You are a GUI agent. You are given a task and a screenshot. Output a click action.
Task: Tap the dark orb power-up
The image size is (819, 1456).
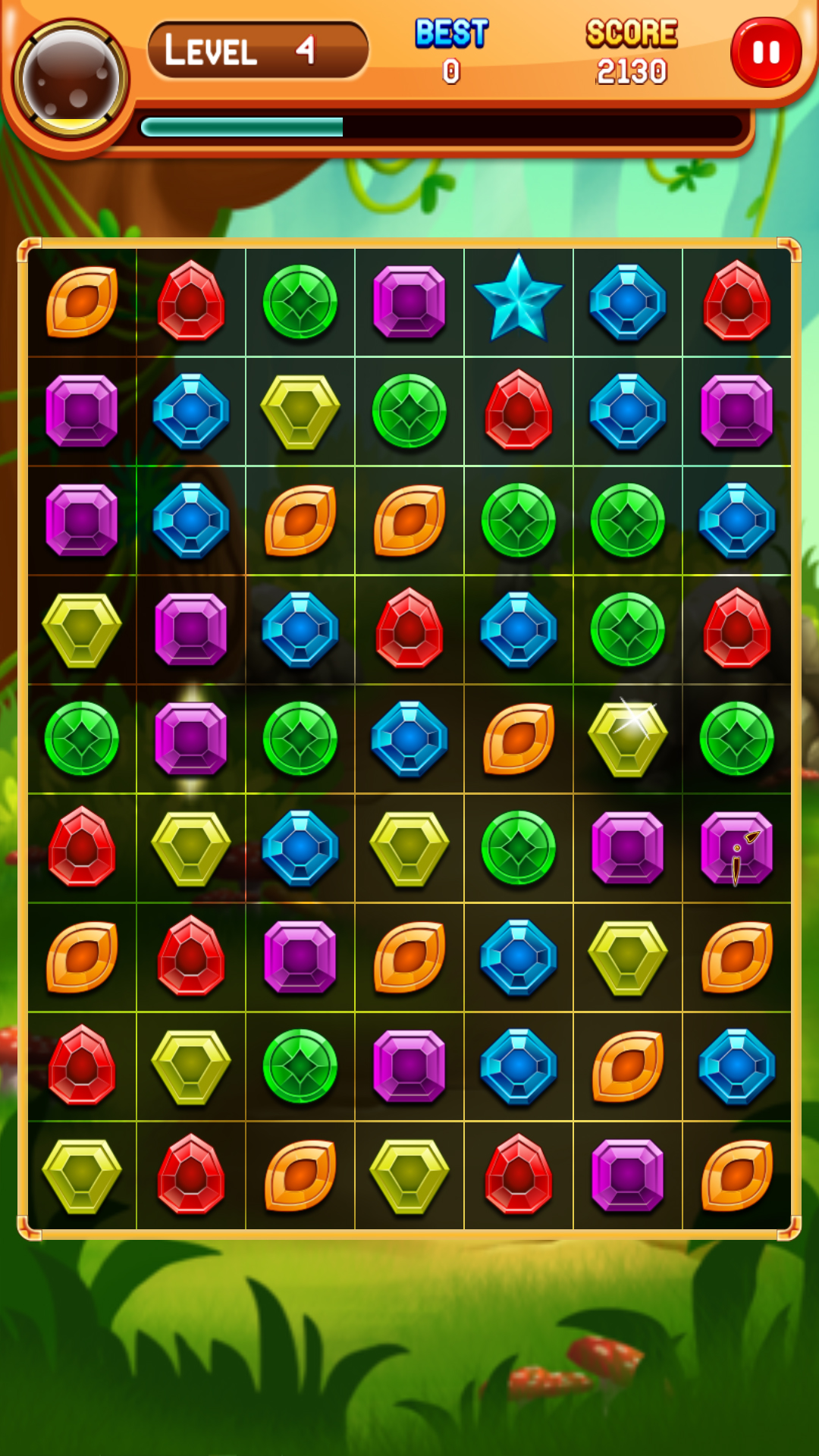71,80
